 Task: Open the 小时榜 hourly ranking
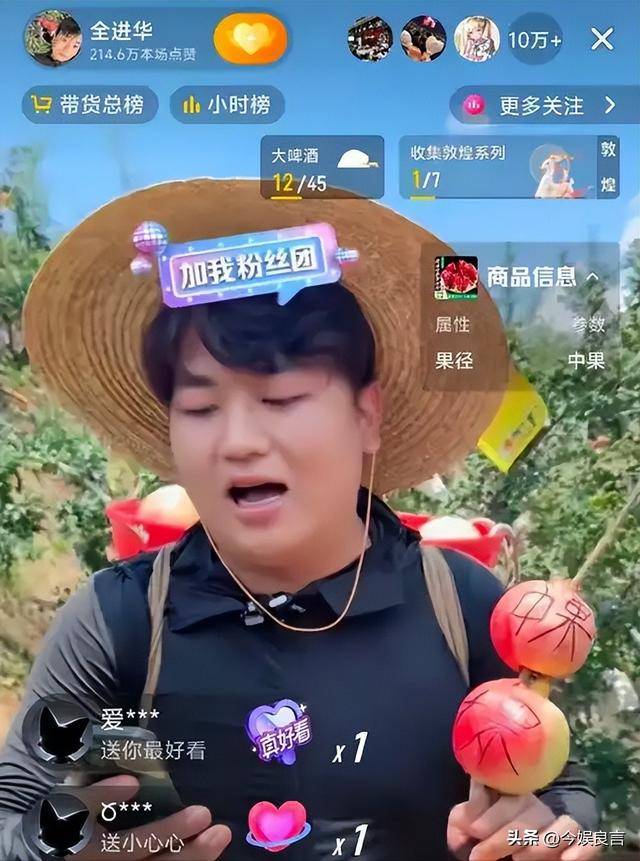pos(227,105)
